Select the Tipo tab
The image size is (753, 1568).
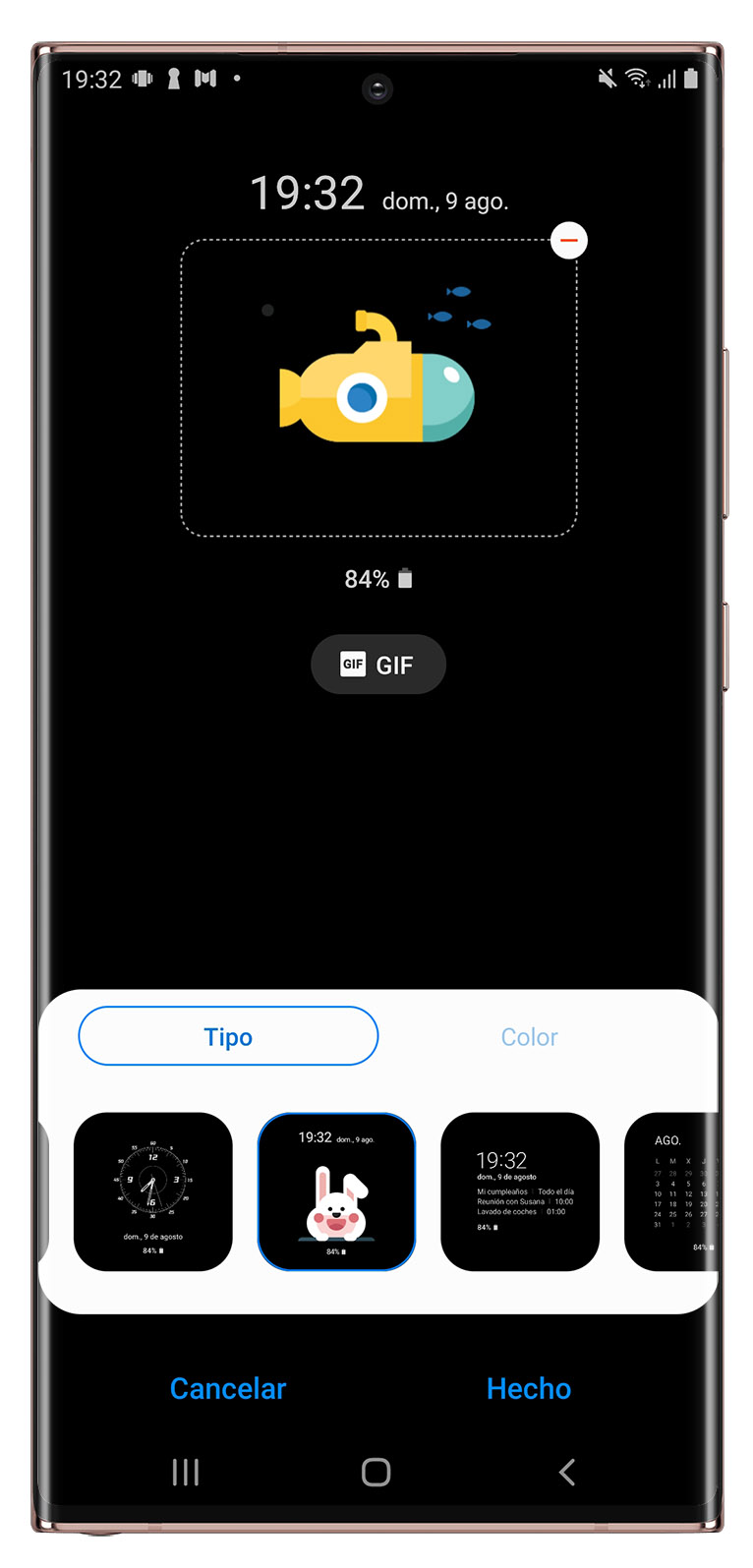228,1036
